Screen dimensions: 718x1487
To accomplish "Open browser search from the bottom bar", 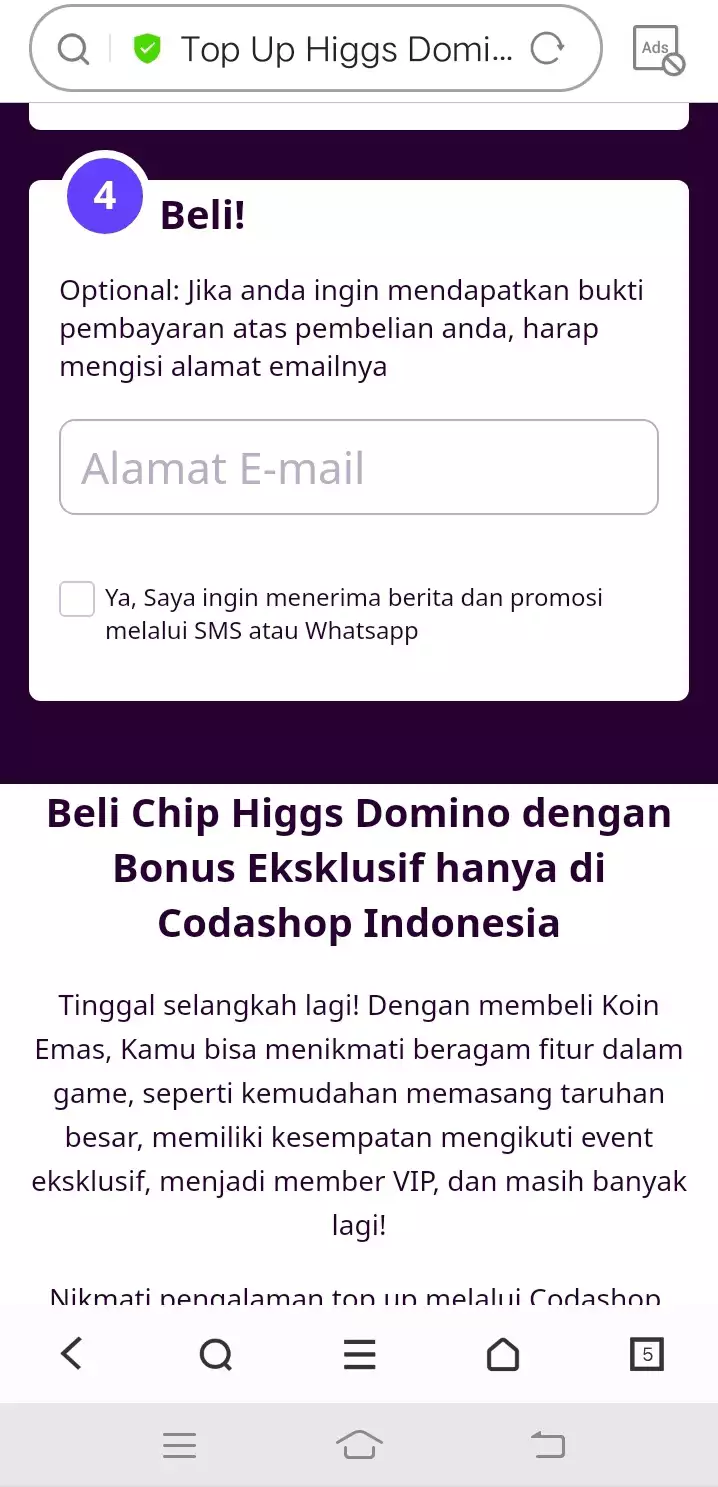I will click(215, 1354).
